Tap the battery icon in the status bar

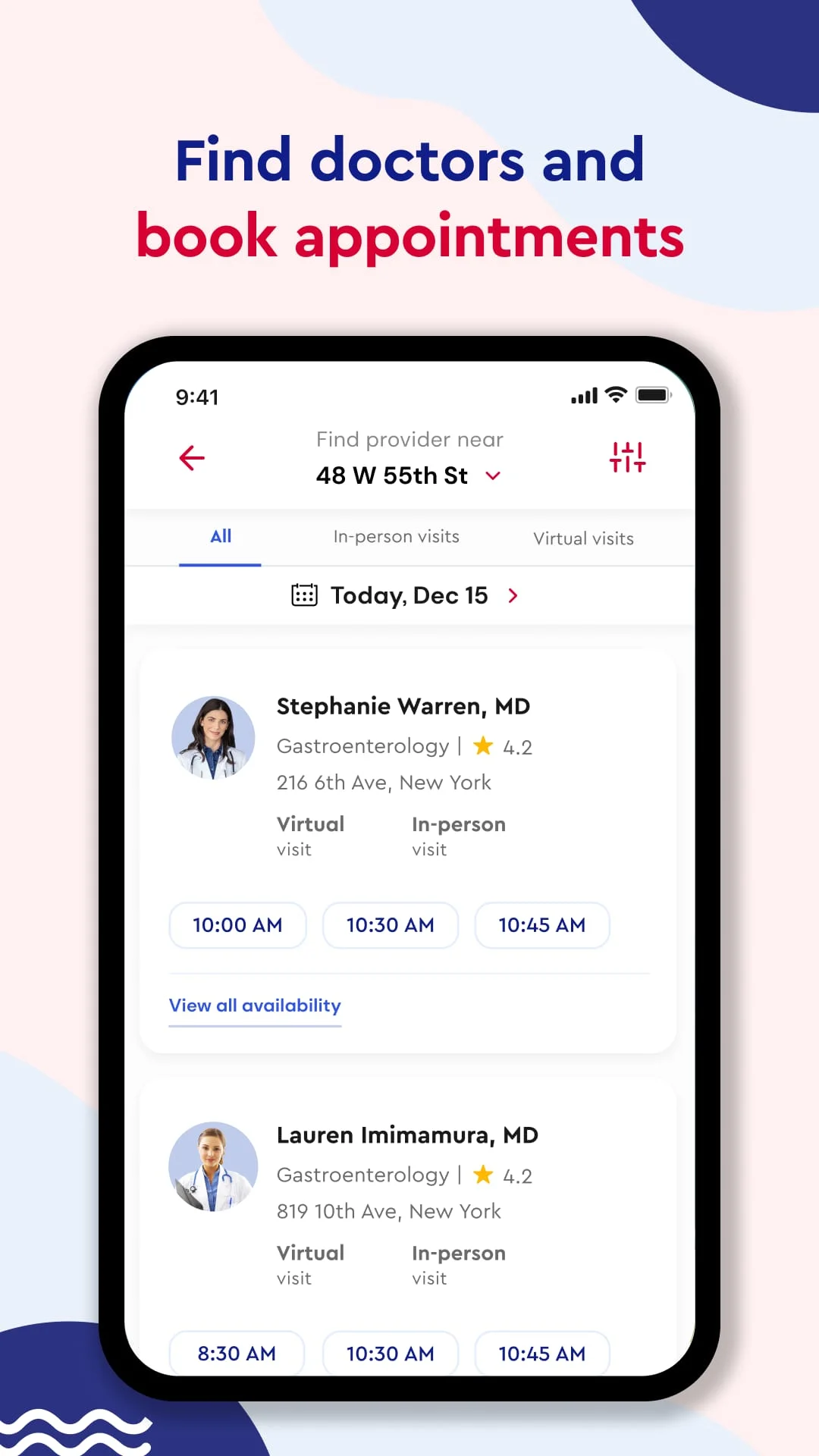(654, 394)
